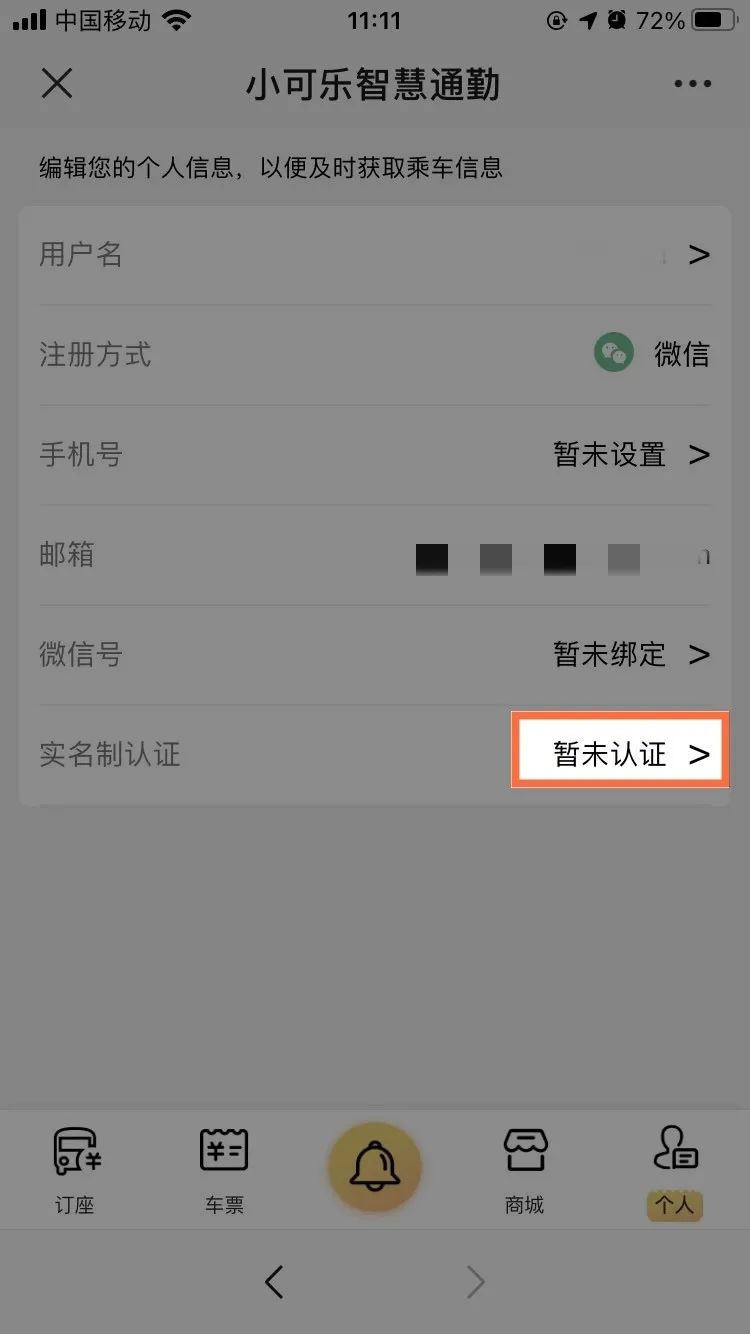Switch to the 商城 tab

[x=524, y=1170]
